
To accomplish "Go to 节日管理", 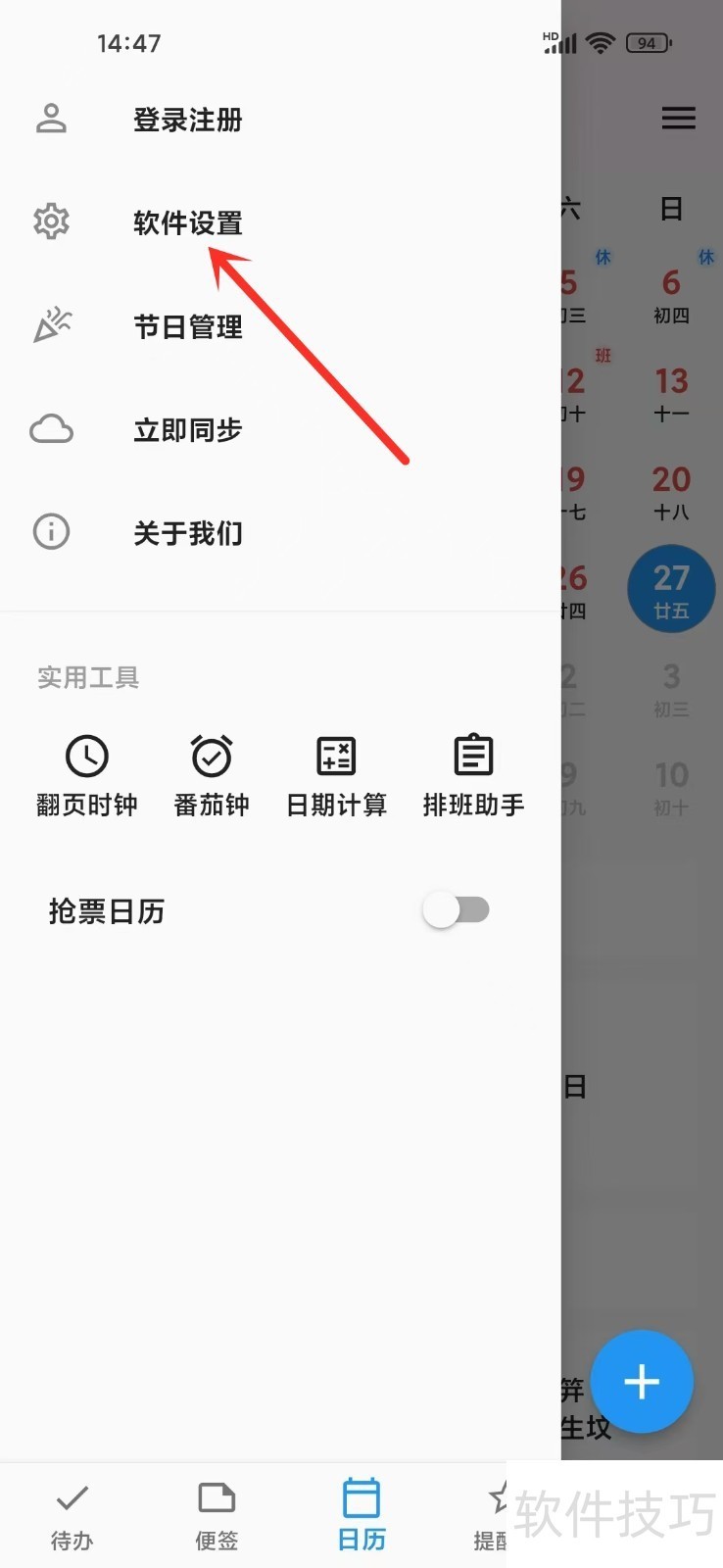I will click(187, 326).
